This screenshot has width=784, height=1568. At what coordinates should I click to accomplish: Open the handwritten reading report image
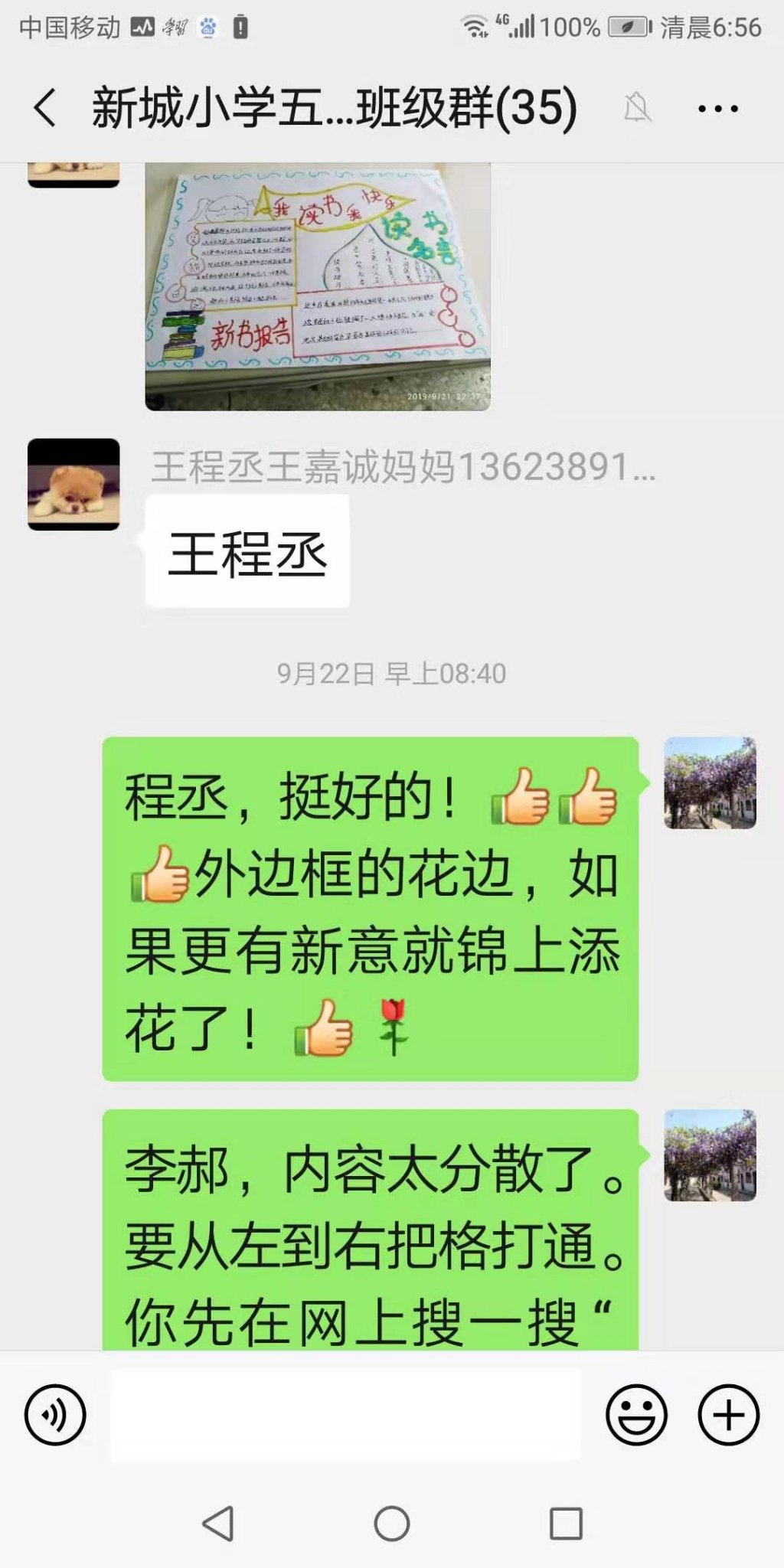318,287
